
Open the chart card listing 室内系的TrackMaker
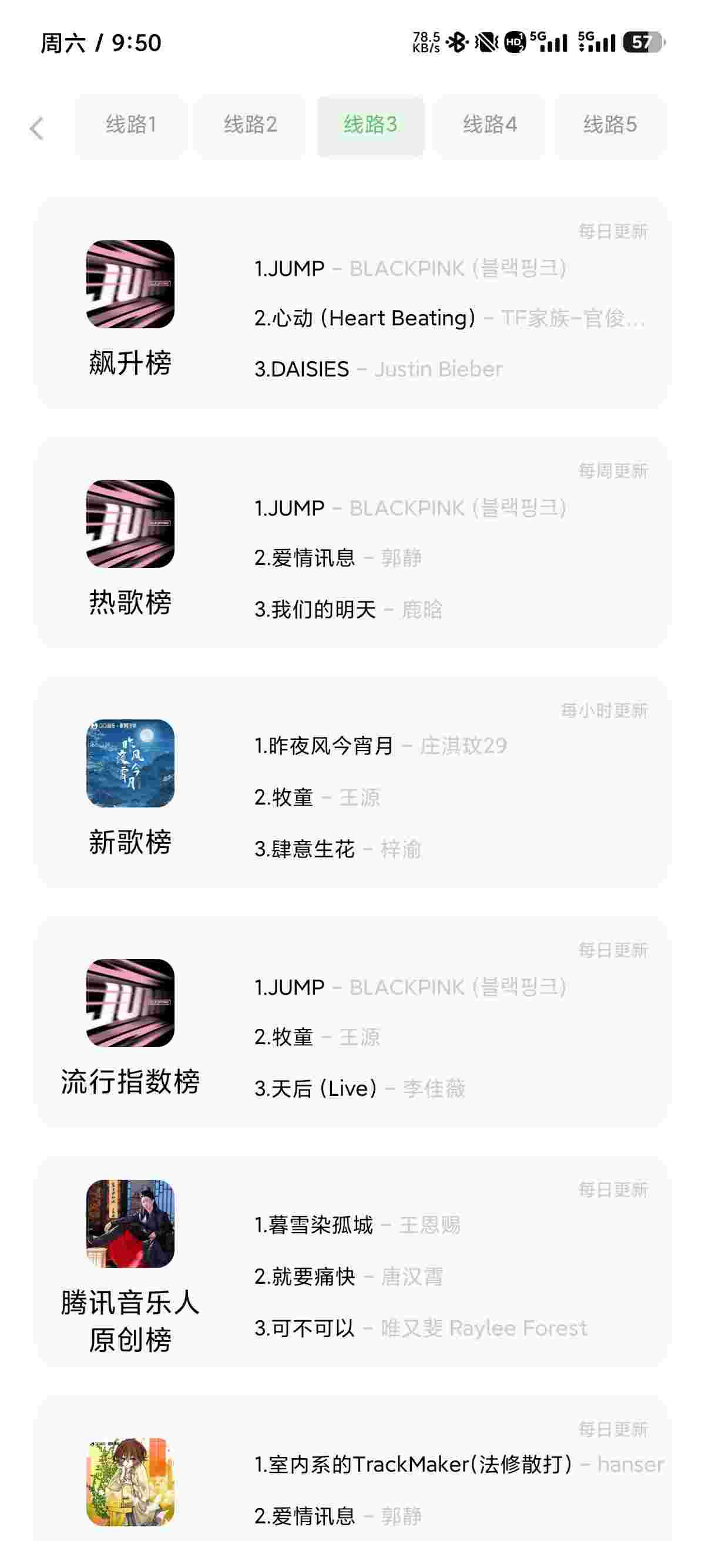point(352,1479)
